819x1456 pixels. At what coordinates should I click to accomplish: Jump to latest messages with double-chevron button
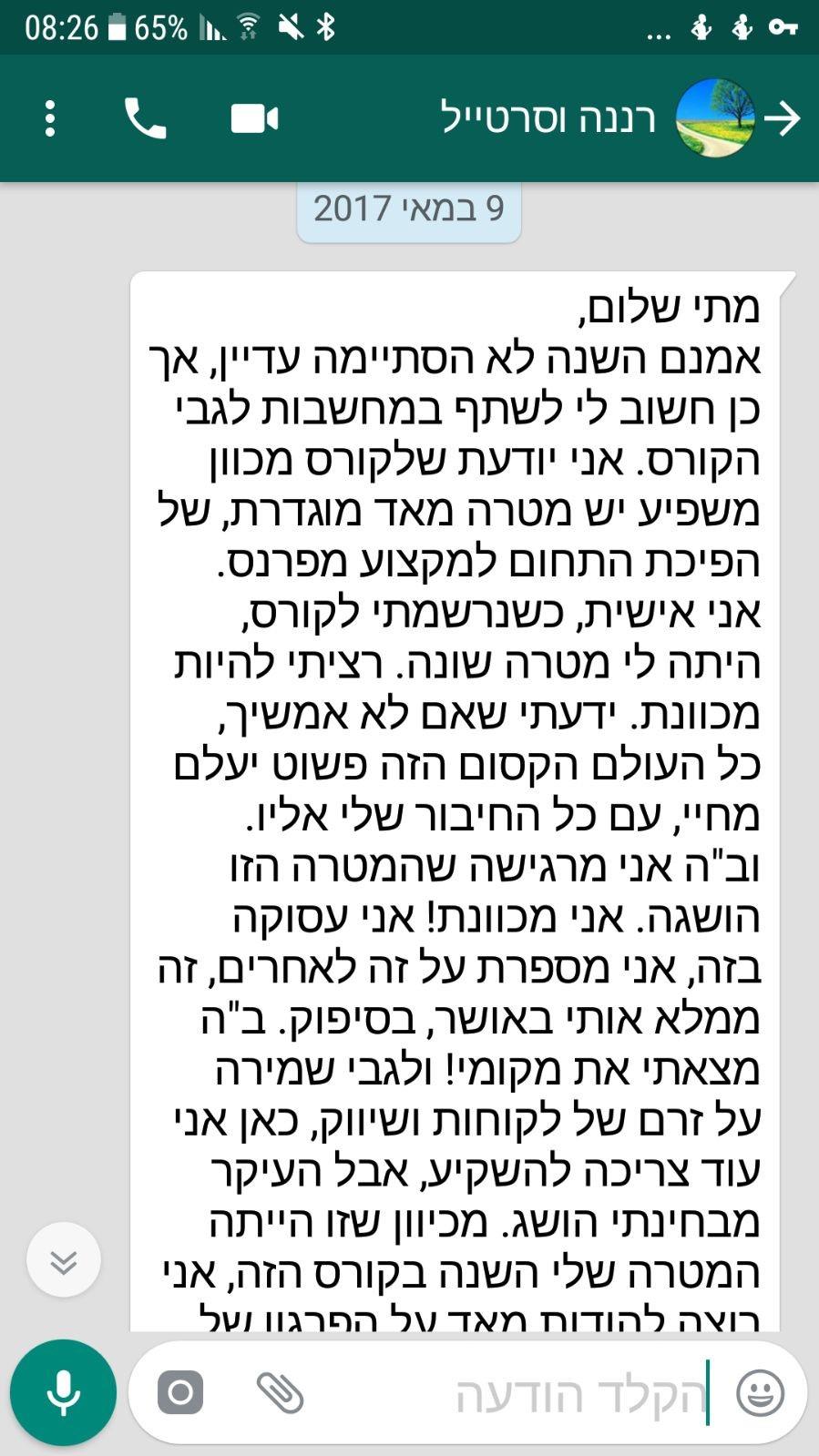tap(64, 1260)
